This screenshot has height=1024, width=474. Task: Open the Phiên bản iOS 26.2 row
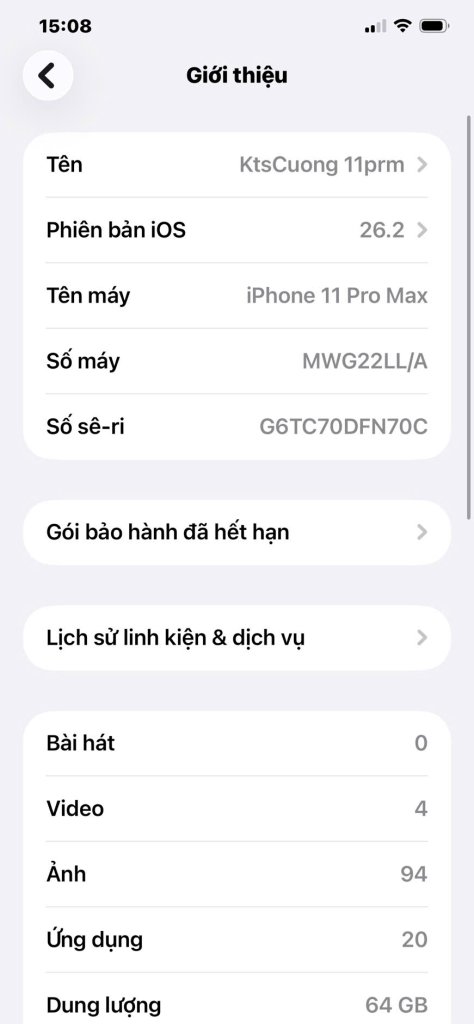pyautogui.click(x=237, y=230)
